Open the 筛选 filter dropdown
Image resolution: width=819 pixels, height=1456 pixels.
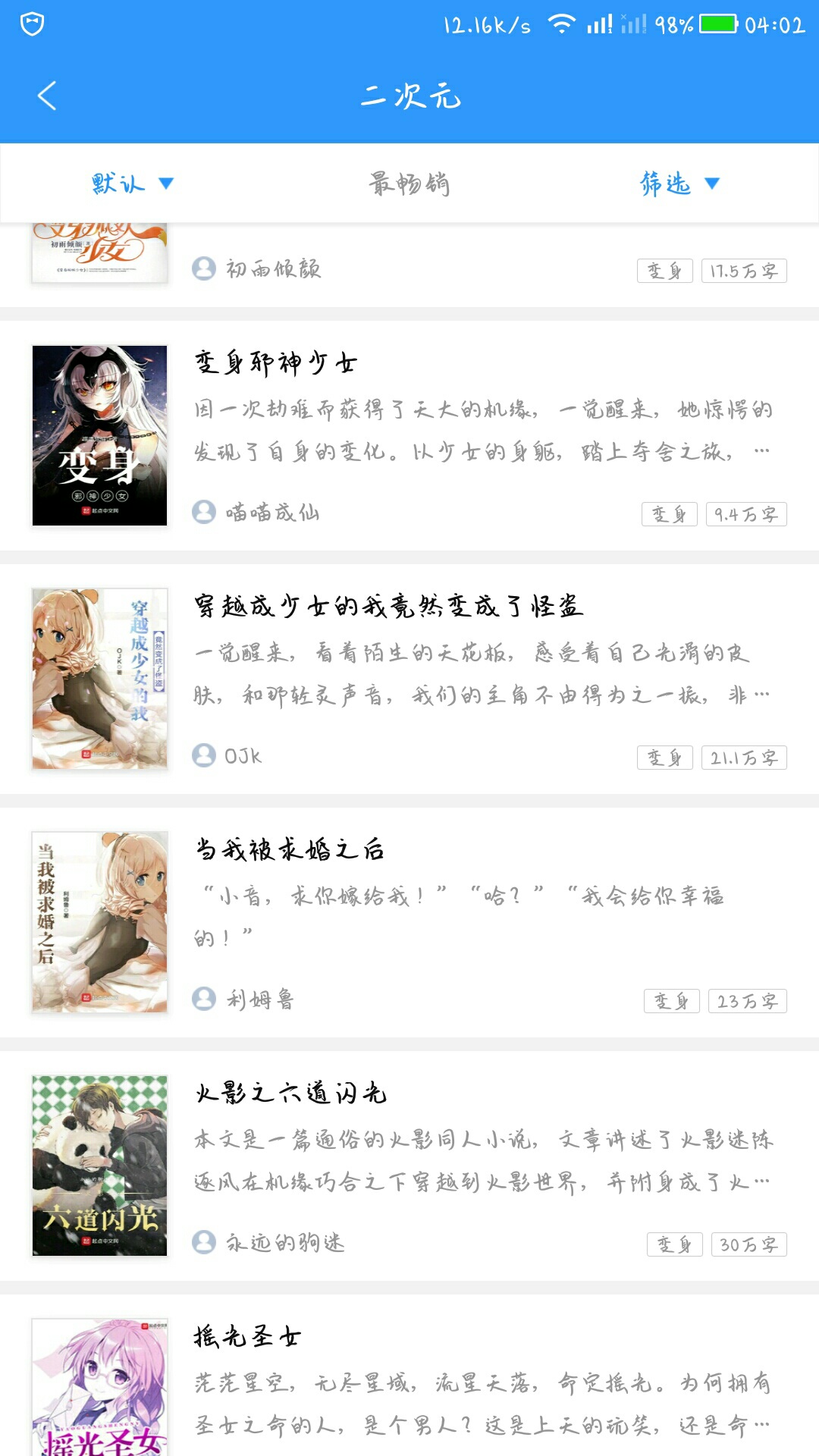click(680, 184)
